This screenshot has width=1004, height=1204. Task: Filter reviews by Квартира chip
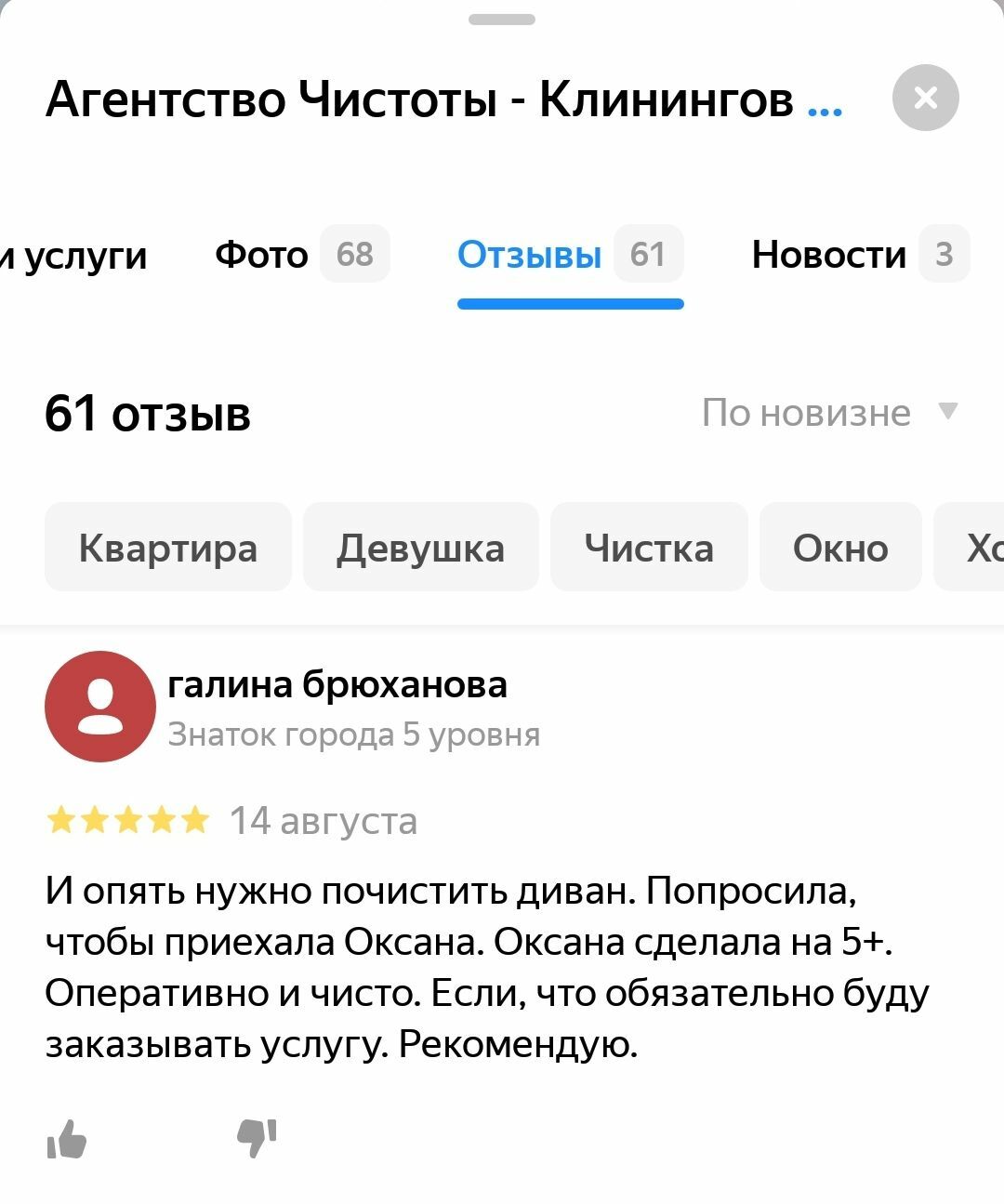click(168, 548)
